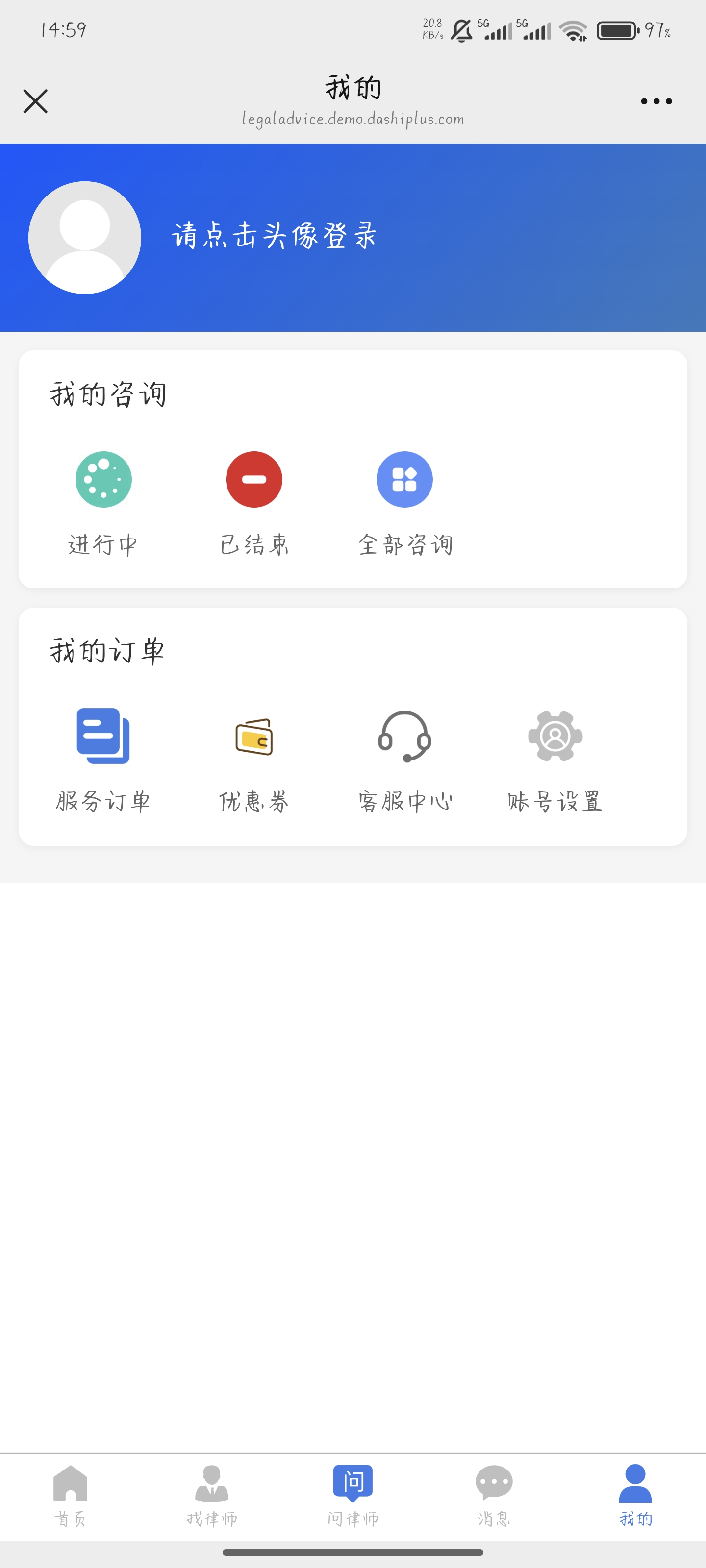
Task: View 优惠券 coupons
Action: (x=254, y=761)
